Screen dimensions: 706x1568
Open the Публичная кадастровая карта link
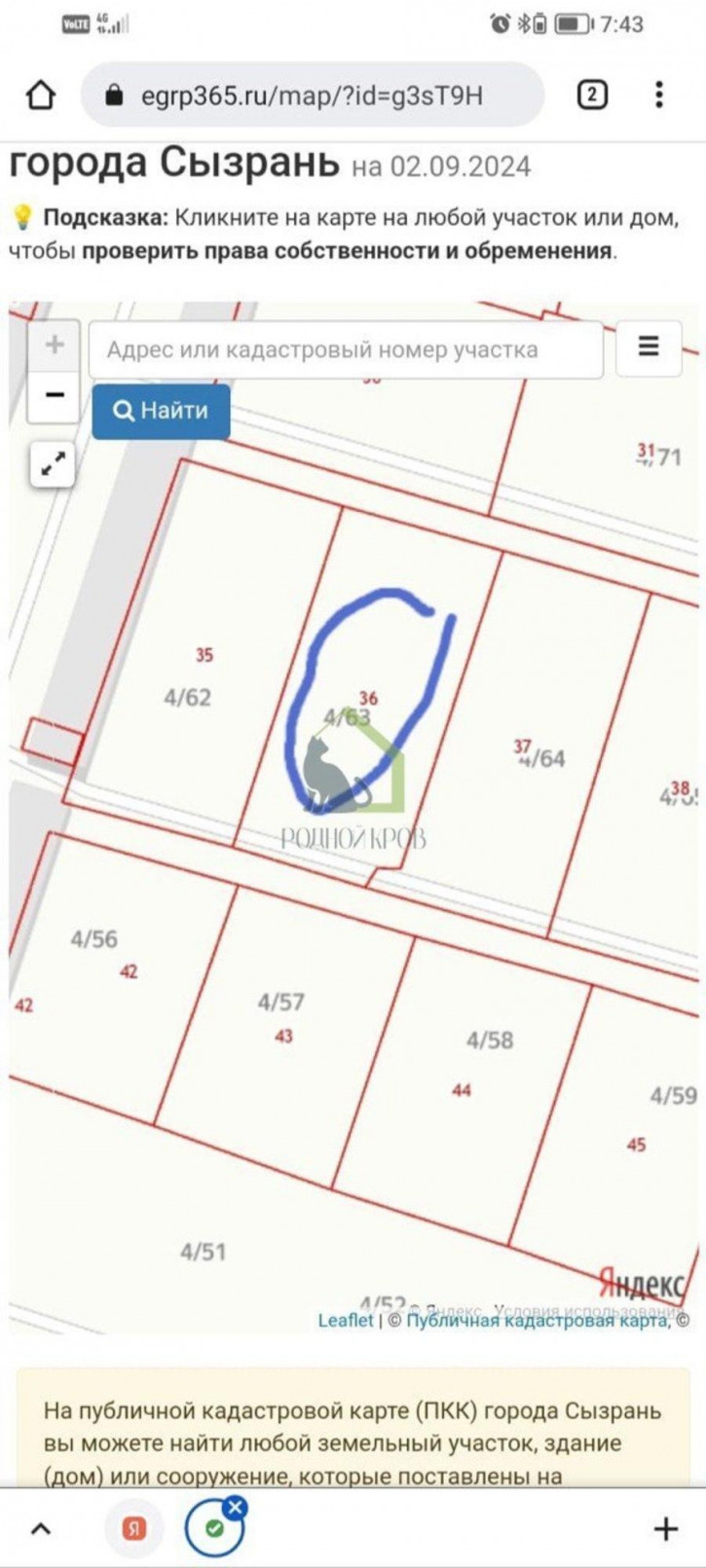(x=537, y=1321)
